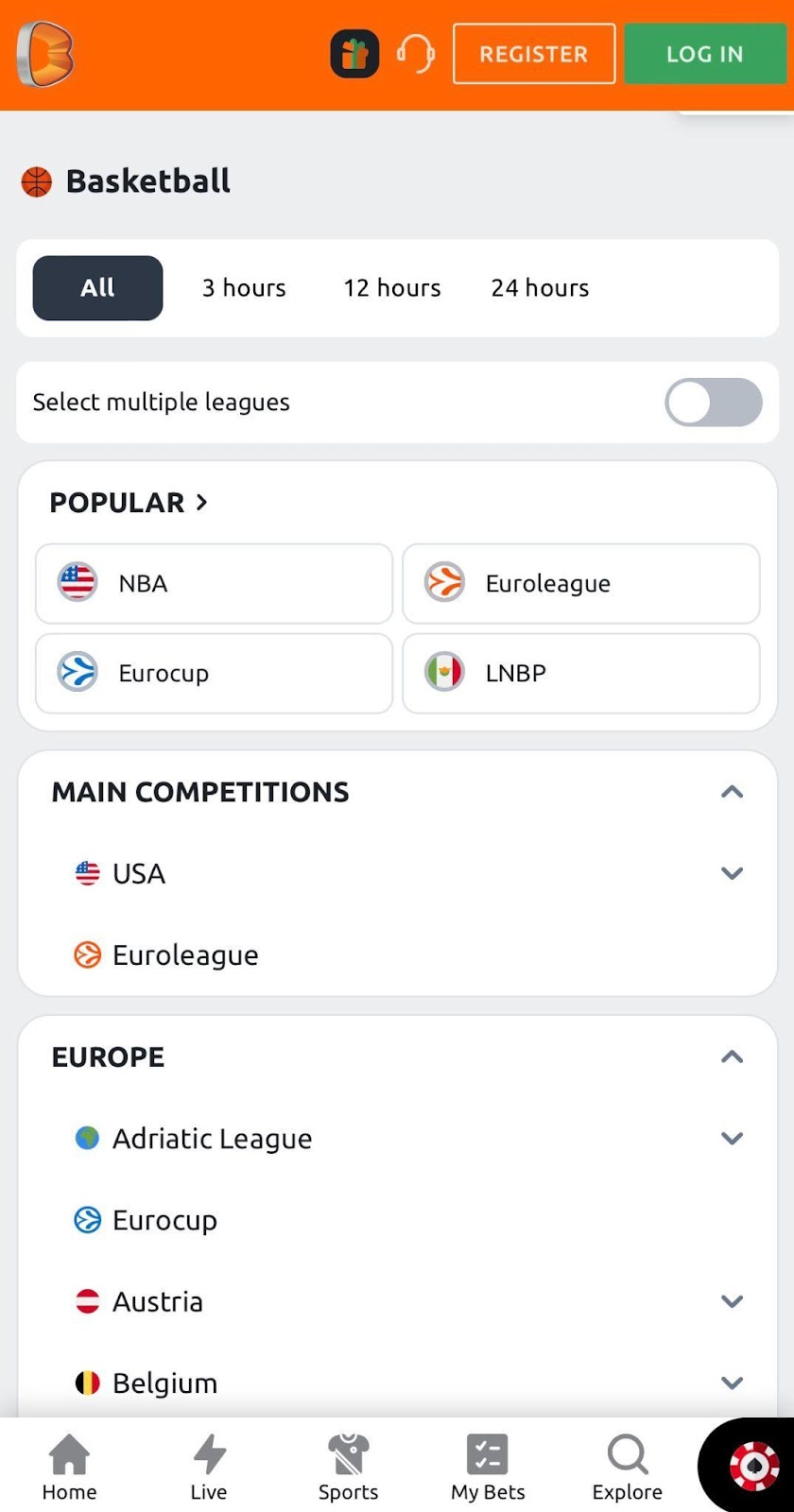Expand the Austria row
This screenshot has height=1512, width=794.
coord(397,1301)
